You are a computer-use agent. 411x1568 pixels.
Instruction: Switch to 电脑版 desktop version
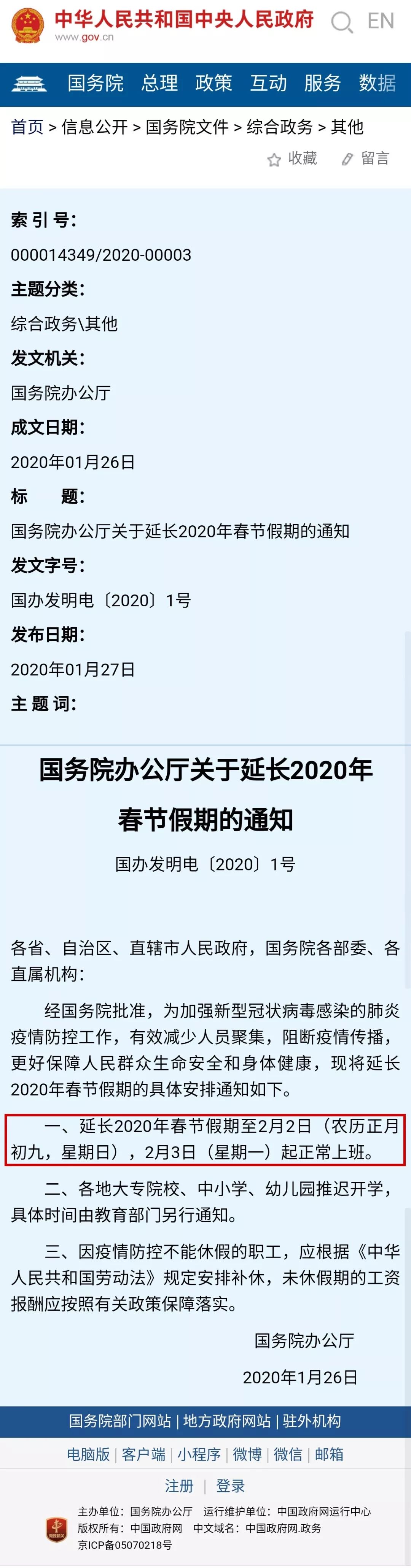point(88,1454)
